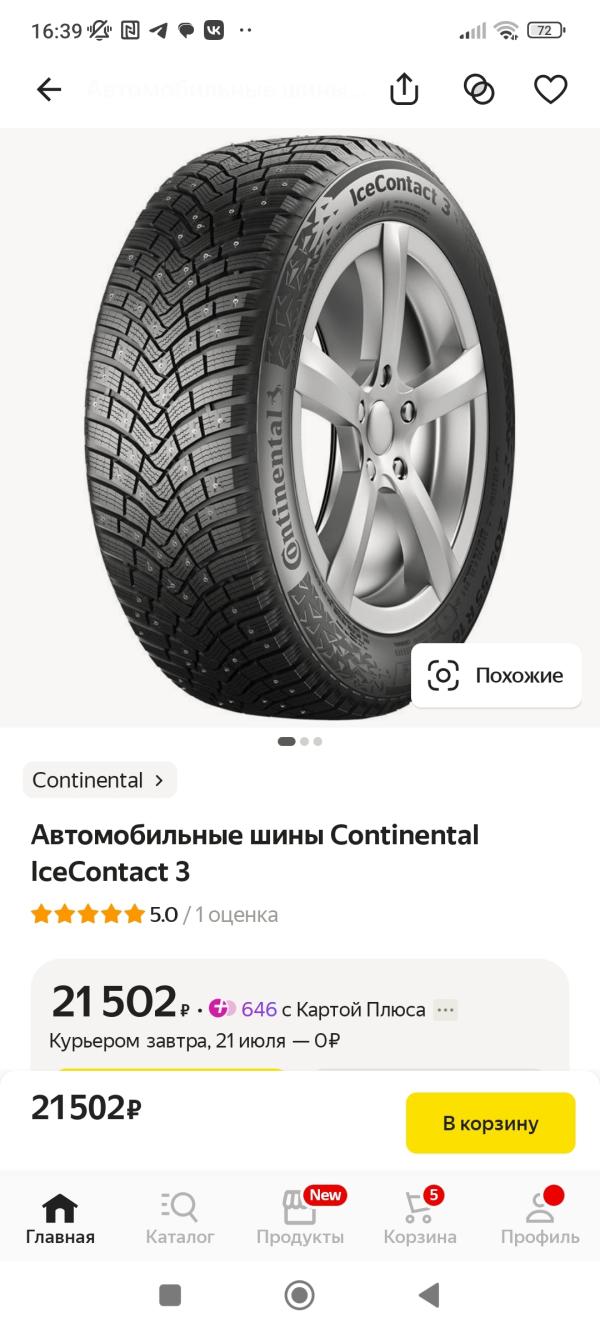Image resolution: width=600 pixels, height=1332 pixels.
Task: Open the Корзина tab
Action: coord(420,1219)
